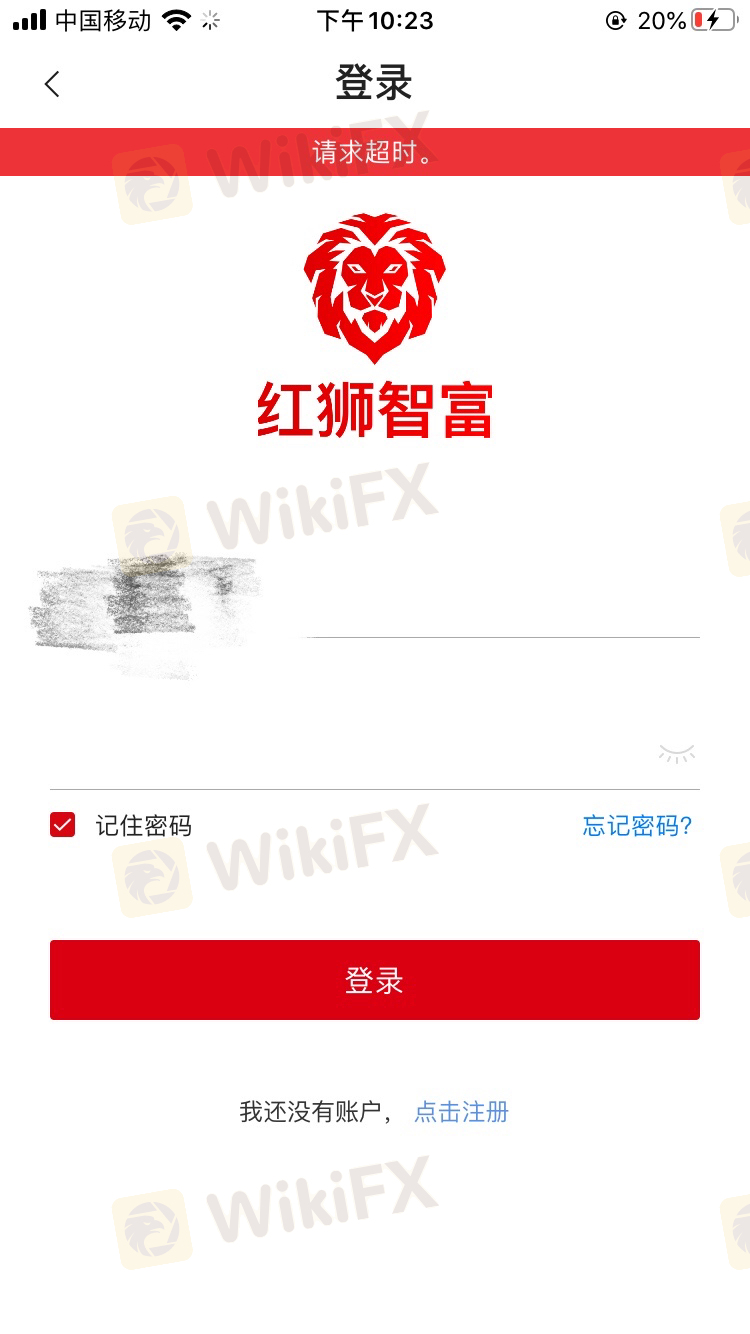Open the 忘记密码? link
The height and width of the screenshot is (1334, 750).
[637, 825]
